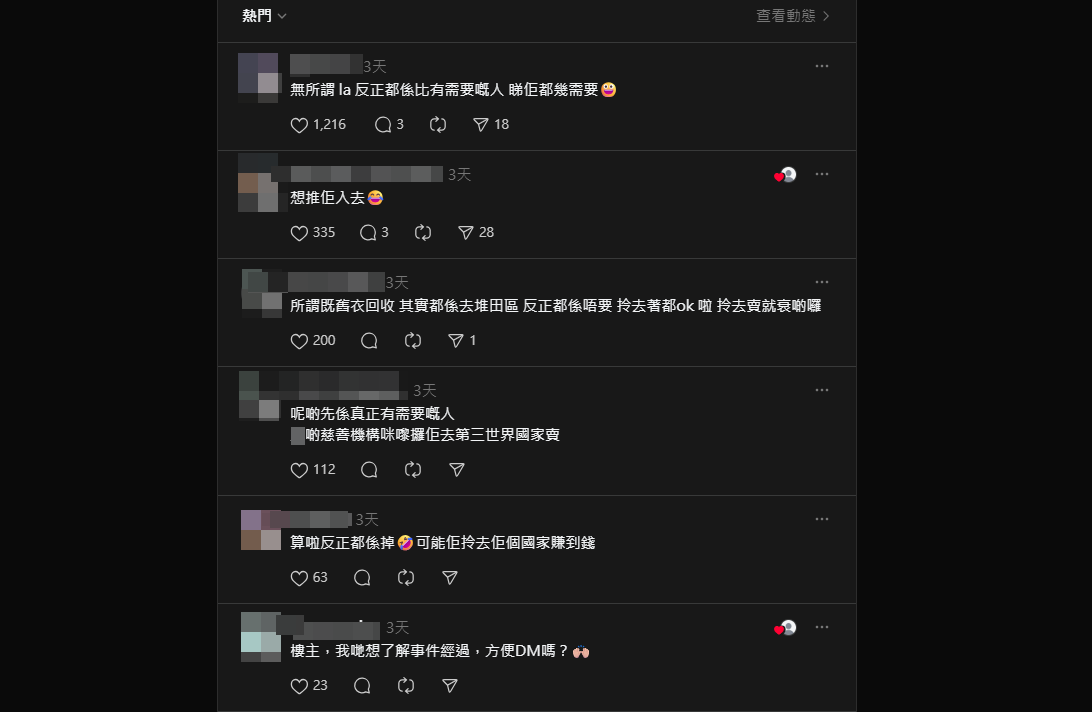Reply to the 無所謂 la comment
Image resolution: width=1092 pixels, height=712 pixels.
pyautogui.click(x=382, y=125)
